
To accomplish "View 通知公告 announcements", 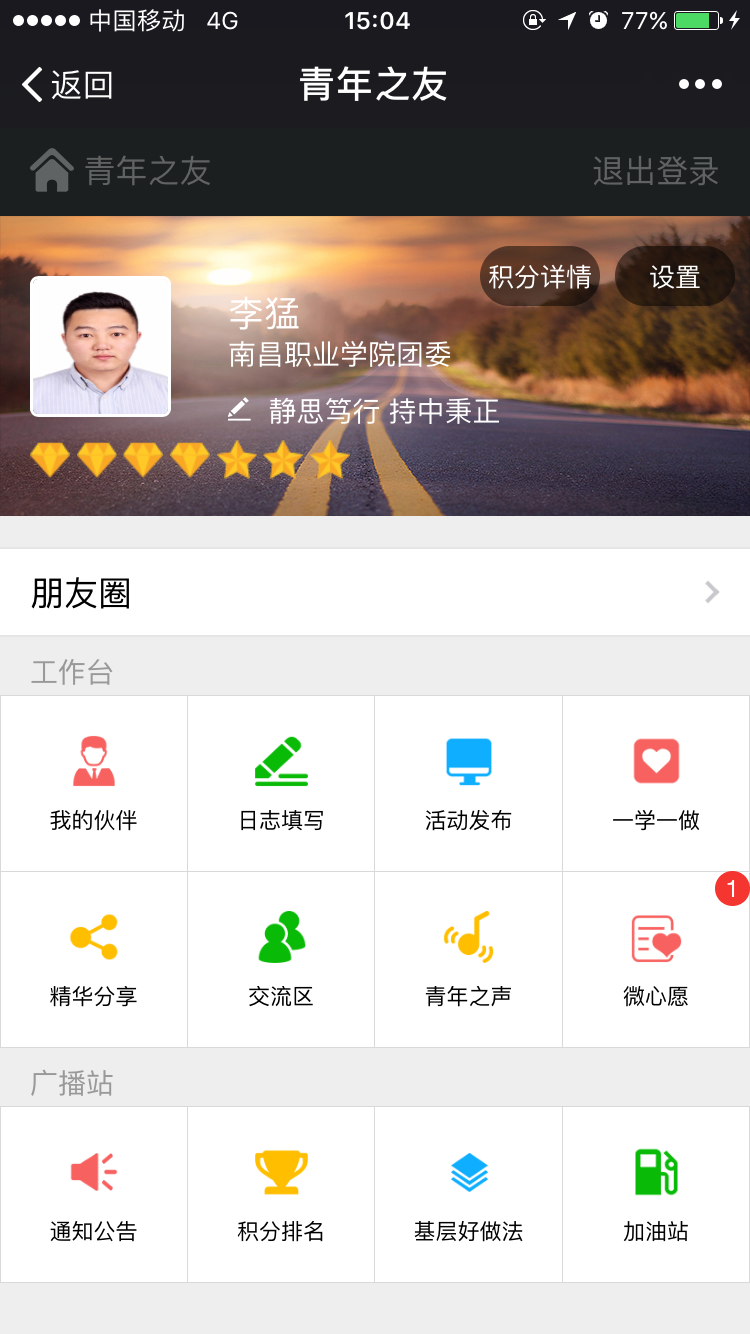I will tap(94, 1194).
